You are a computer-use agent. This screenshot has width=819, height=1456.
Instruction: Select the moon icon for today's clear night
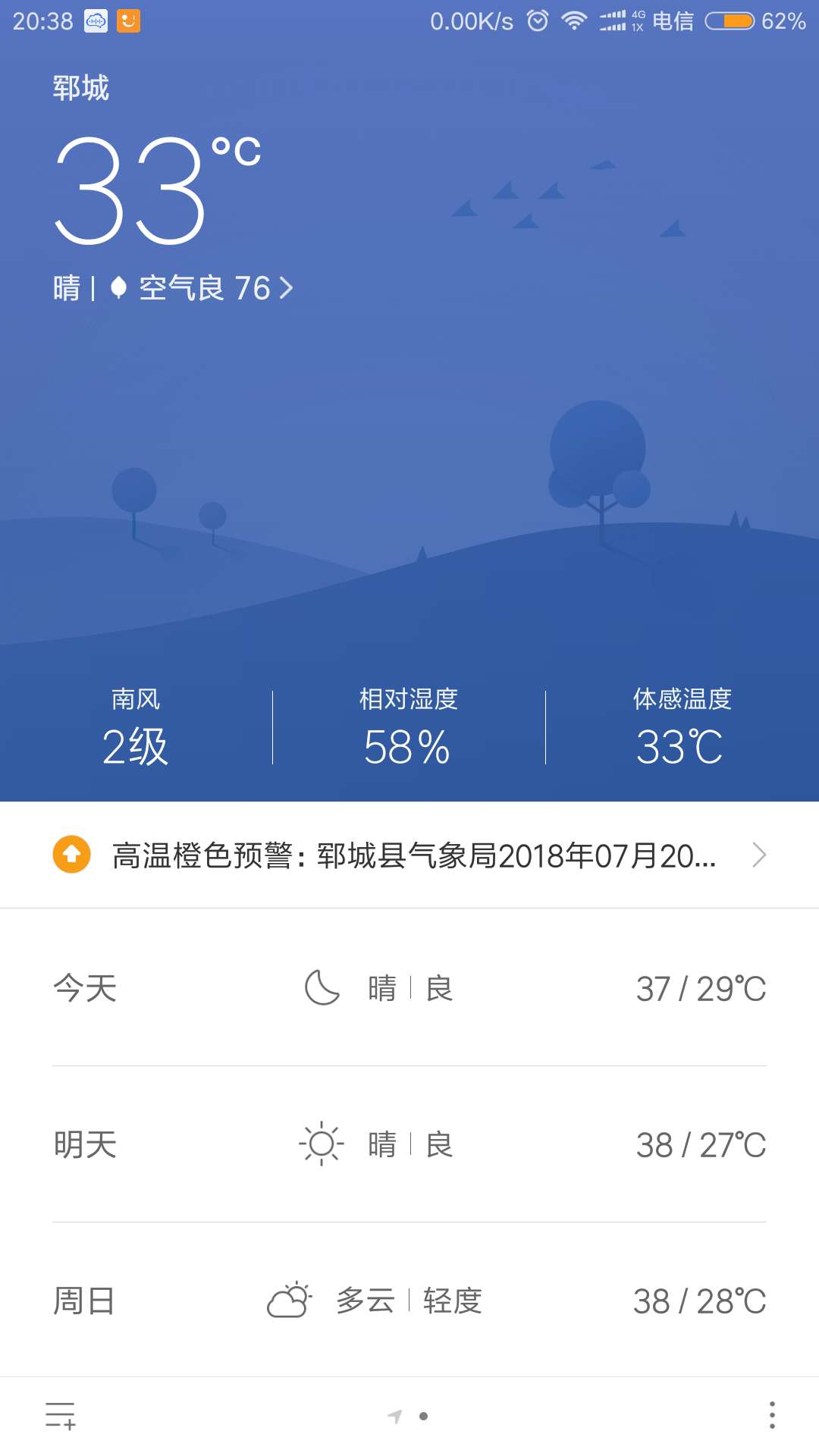click(x=322, y=987)
